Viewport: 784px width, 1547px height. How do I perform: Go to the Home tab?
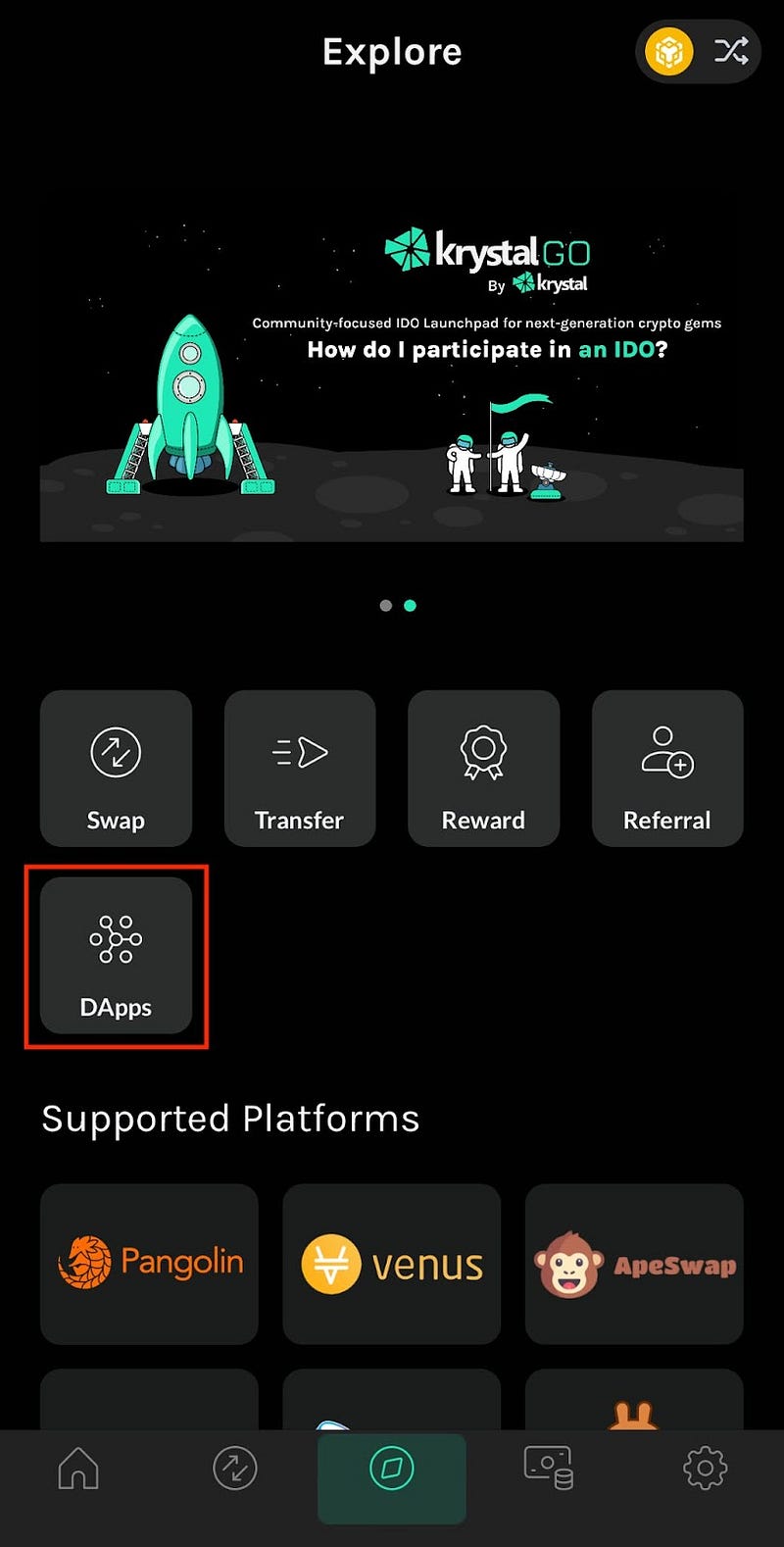(x=78, y=1469)
